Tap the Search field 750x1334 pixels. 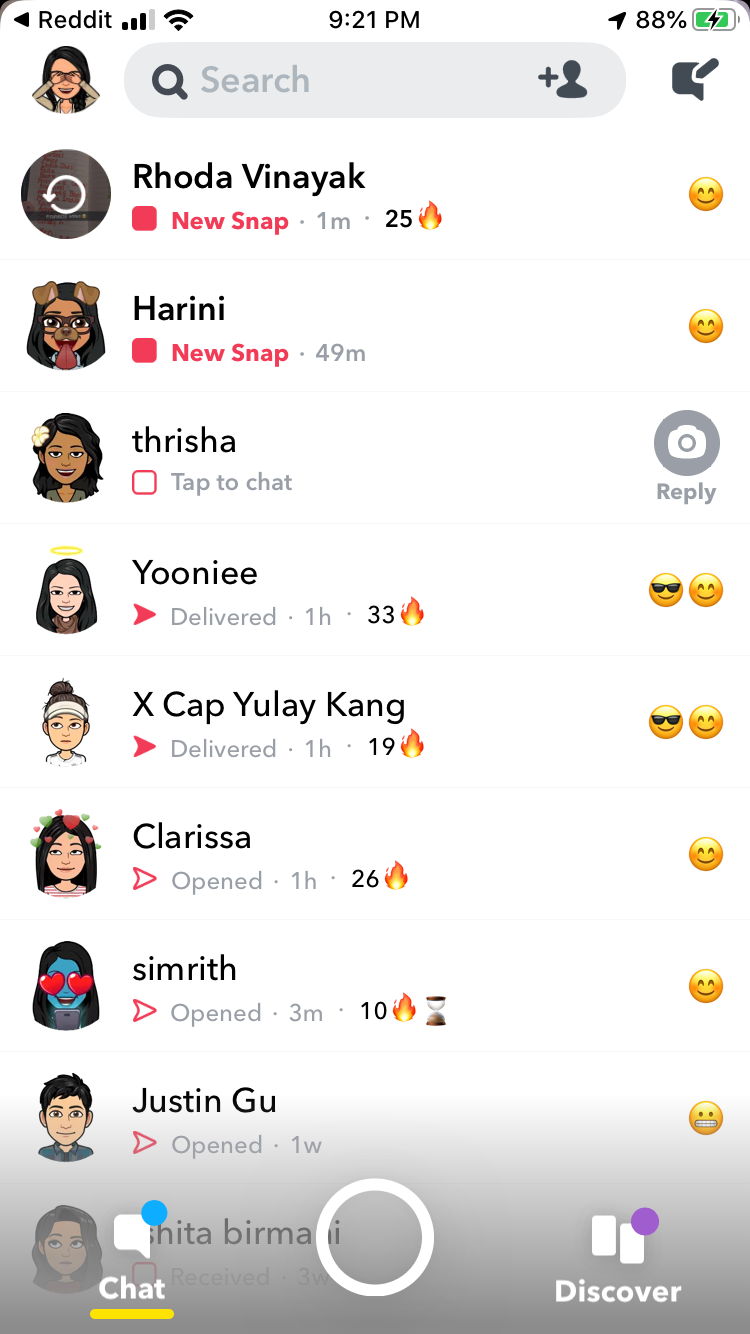pyautogui.click(x=330, y=80)
